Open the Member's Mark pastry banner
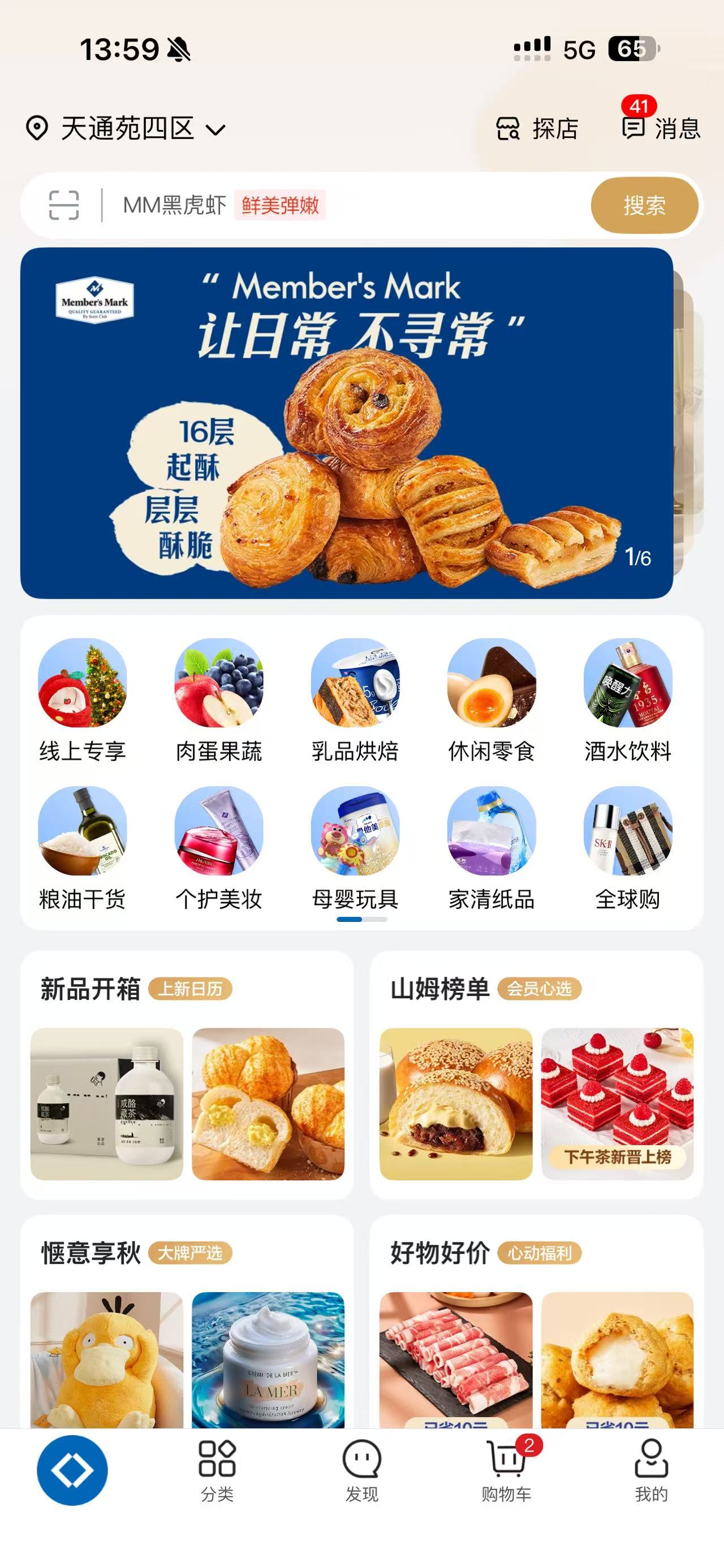The width and height of the screenshot is (724, 1568). coord(347,423)
